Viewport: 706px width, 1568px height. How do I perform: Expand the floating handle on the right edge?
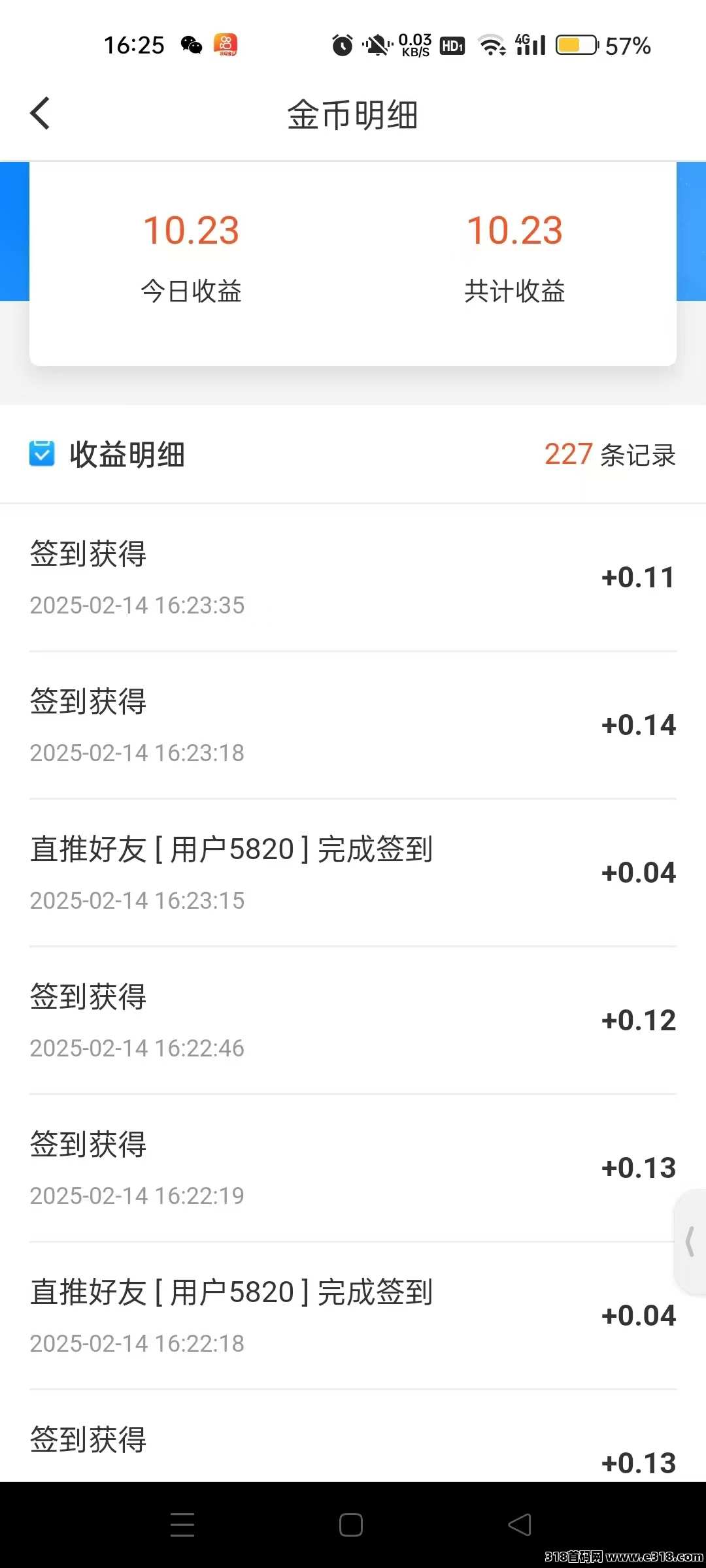tap(692, 1240)
